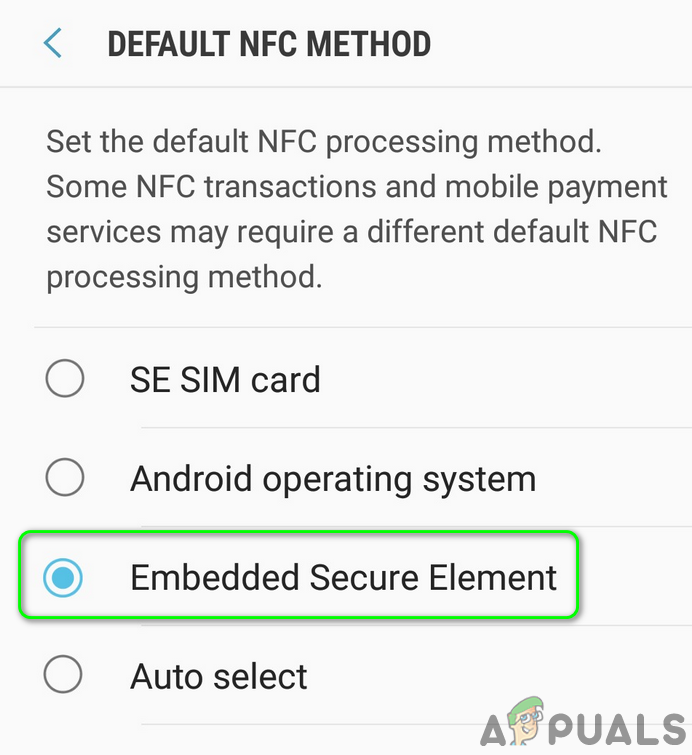Go back from Default NFC Method

coord(53,44)
